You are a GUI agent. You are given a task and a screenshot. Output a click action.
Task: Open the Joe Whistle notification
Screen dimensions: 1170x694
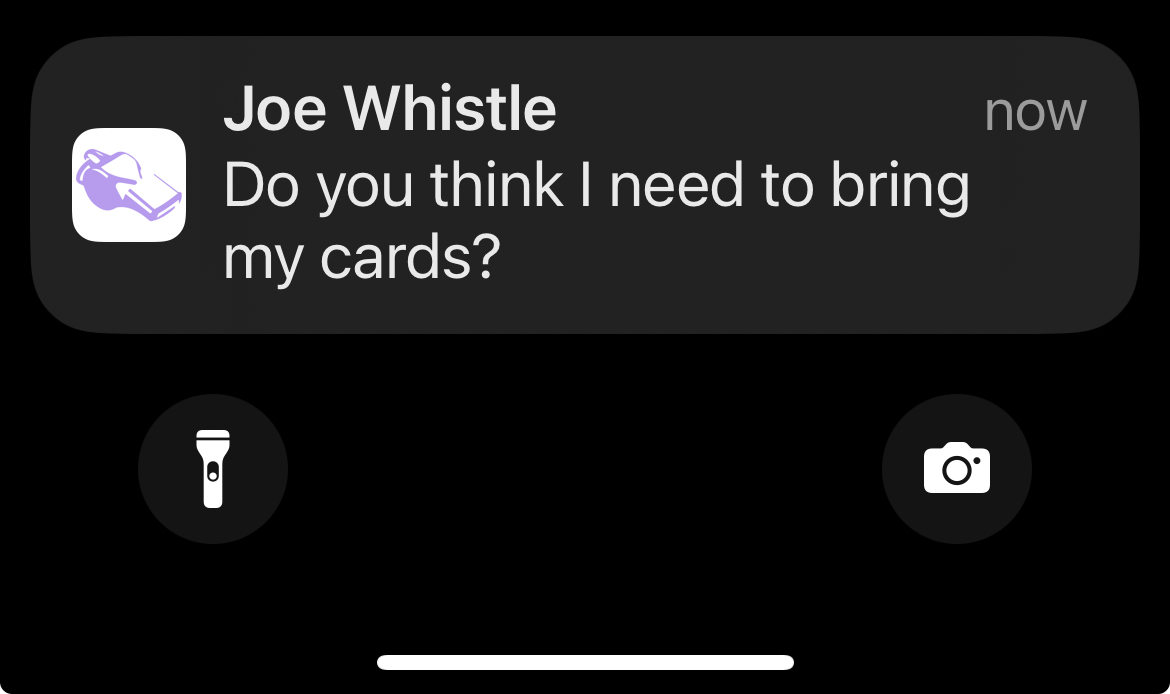click(x=584, y=185)
